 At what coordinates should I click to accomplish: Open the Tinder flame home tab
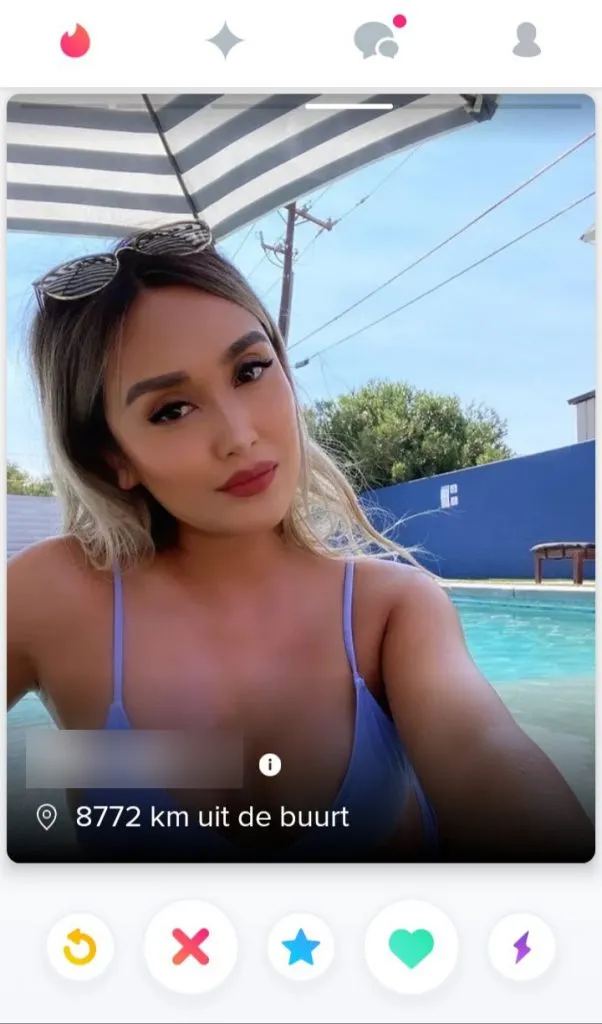click(x=75, y=40)
